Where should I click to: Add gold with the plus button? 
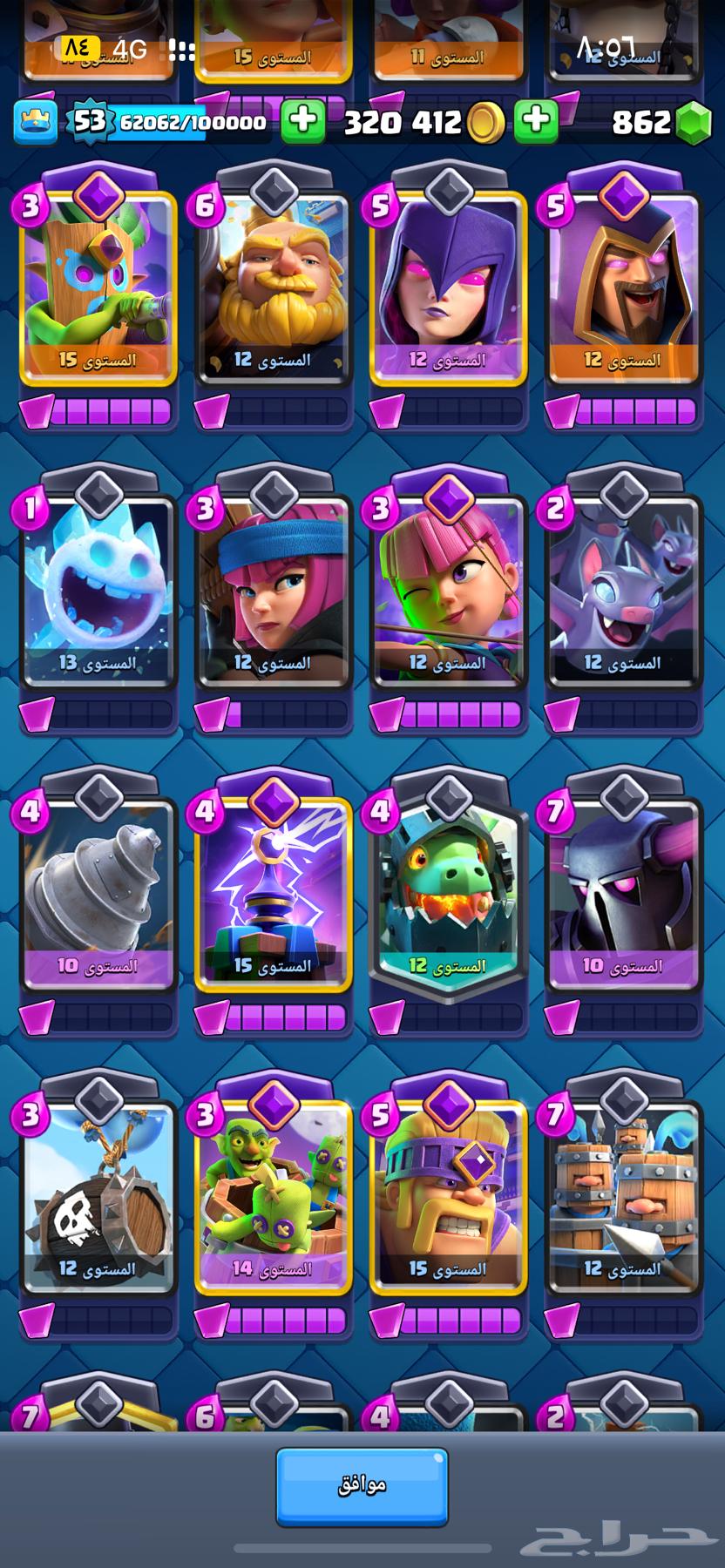(x=536, y=121)
